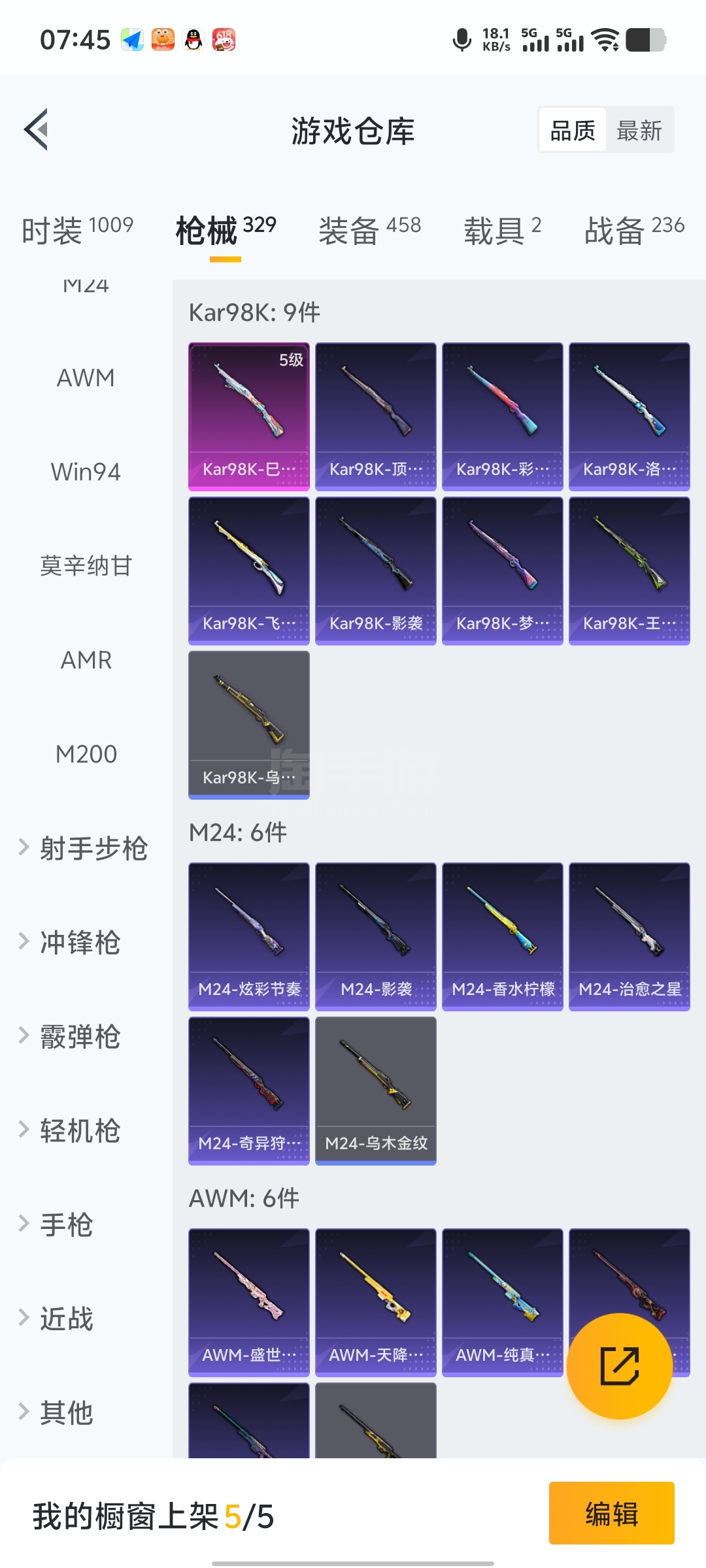Switch to the 载具 tab
This screenshot has height=1568, width=706.
[x=502, y=230]
